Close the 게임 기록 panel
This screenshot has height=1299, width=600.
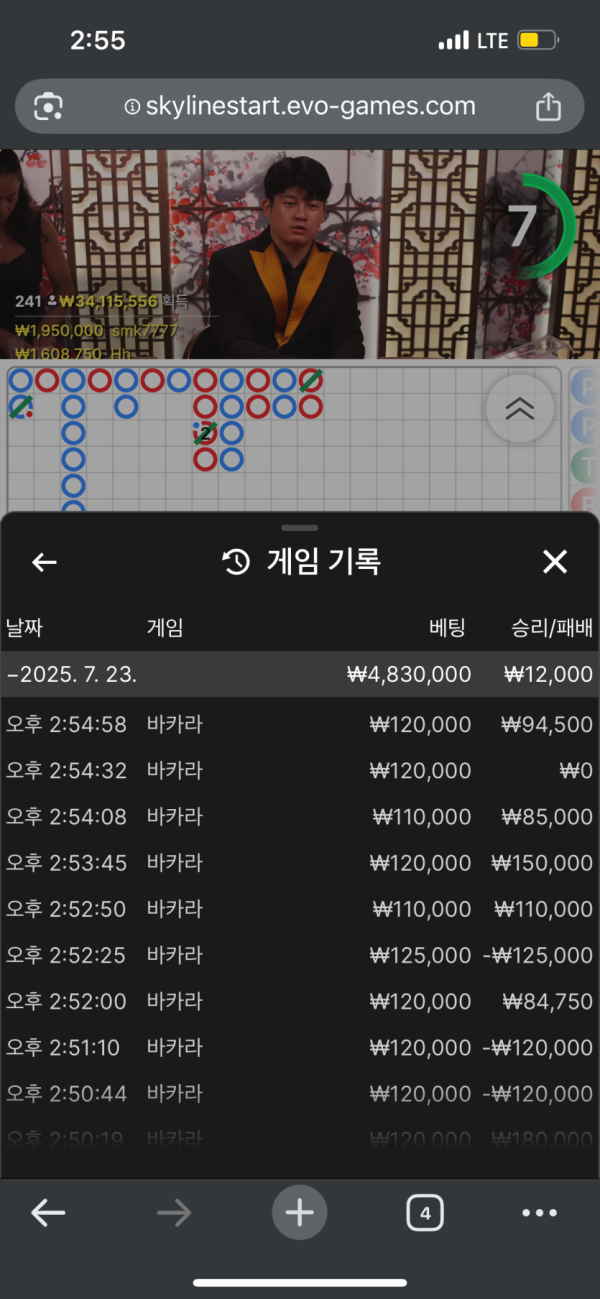click(555, 562)
